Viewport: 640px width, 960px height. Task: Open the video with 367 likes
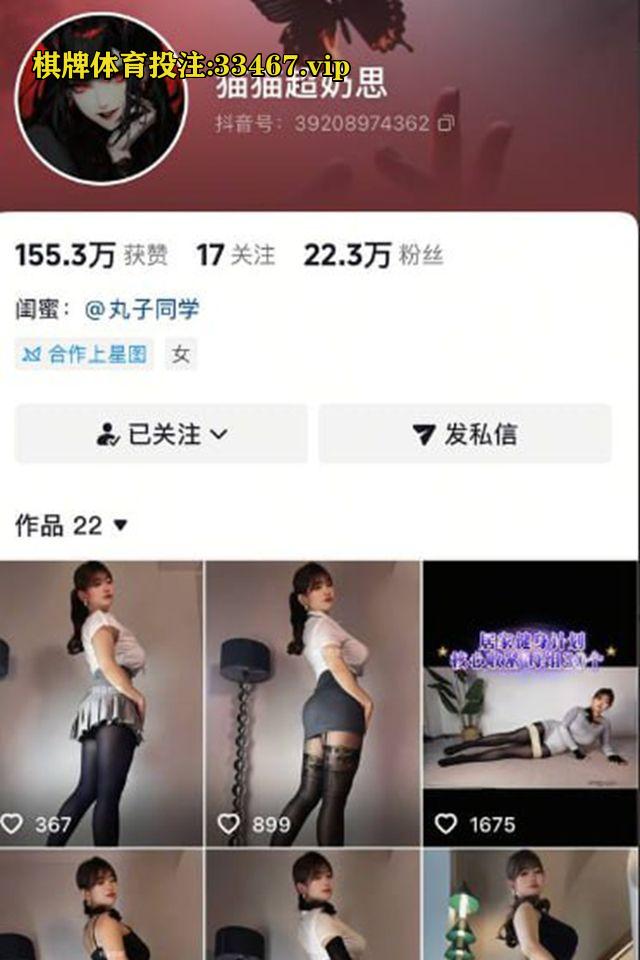tap(101, 700)
